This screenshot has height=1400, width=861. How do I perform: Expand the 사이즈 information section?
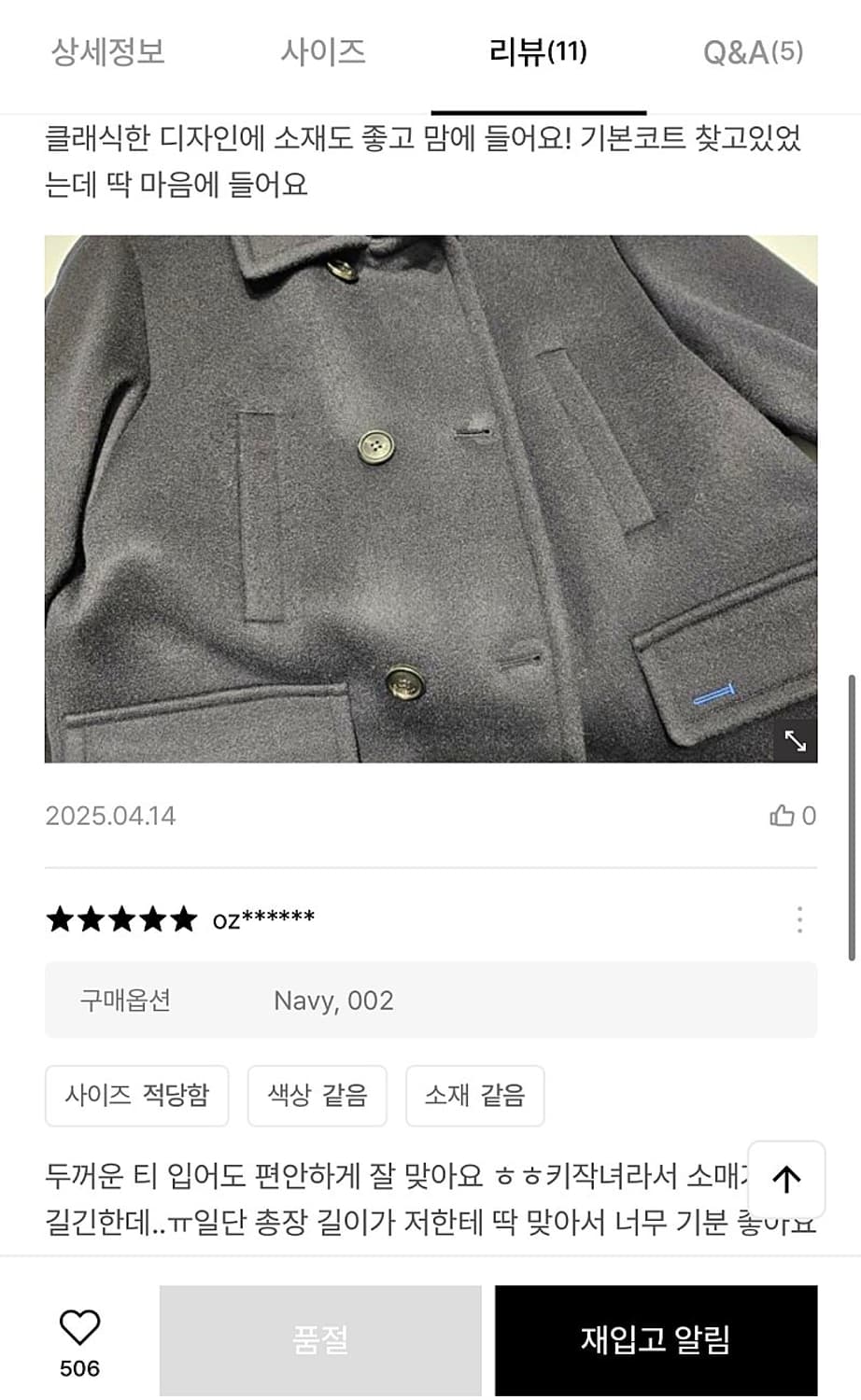pos(324,54)
